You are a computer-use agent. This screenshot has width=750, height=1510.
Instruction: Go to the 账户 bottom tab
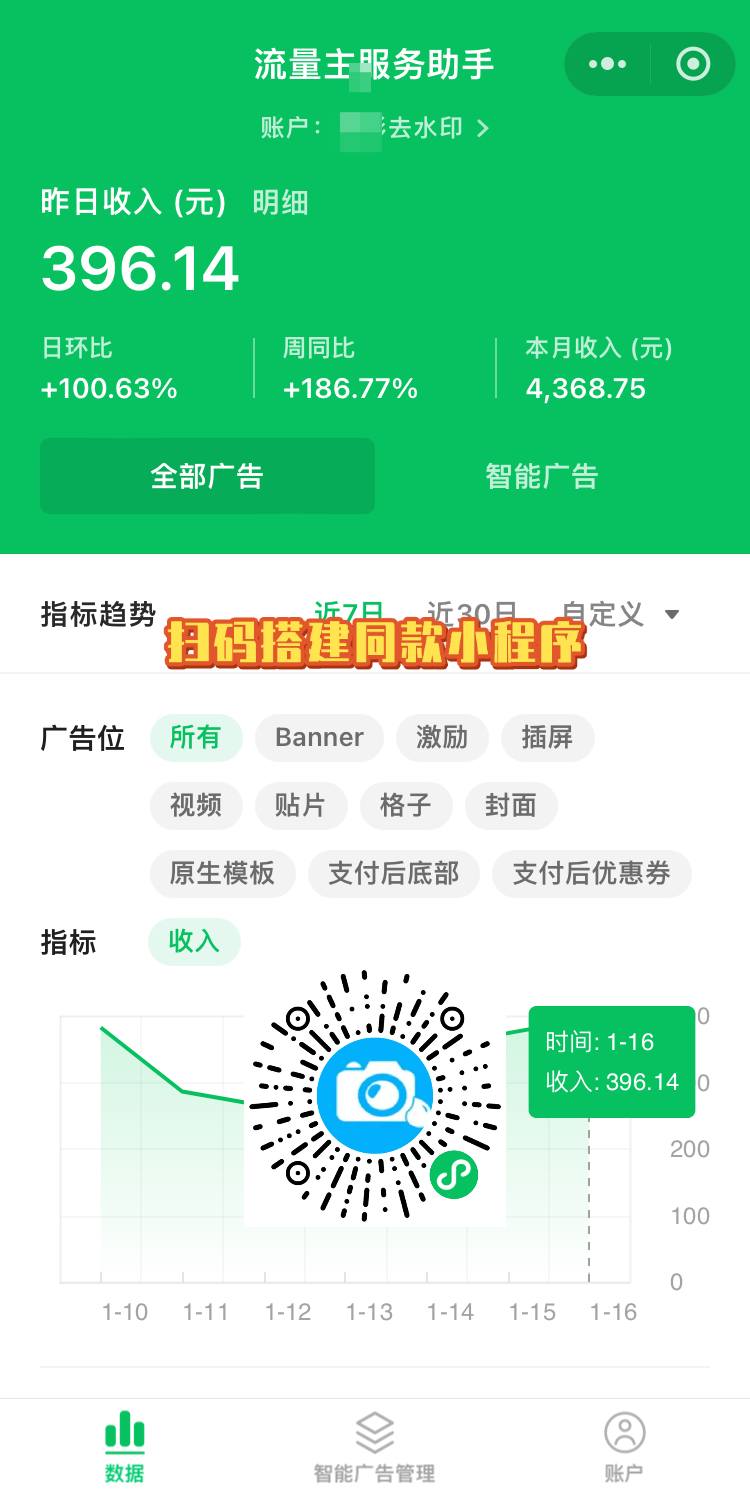[x=624, y=1447]
